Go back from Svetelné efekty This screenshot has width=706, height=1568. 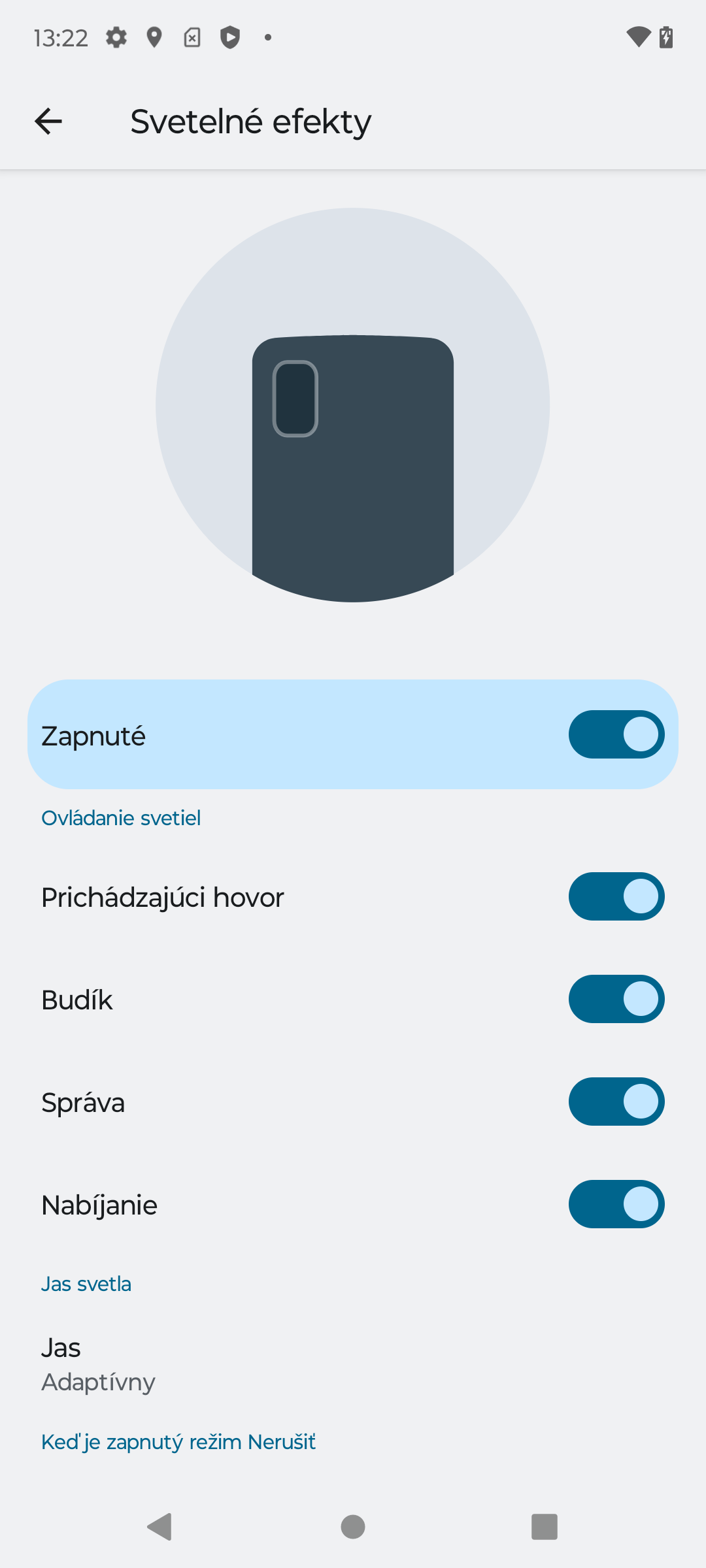point(48,122)
